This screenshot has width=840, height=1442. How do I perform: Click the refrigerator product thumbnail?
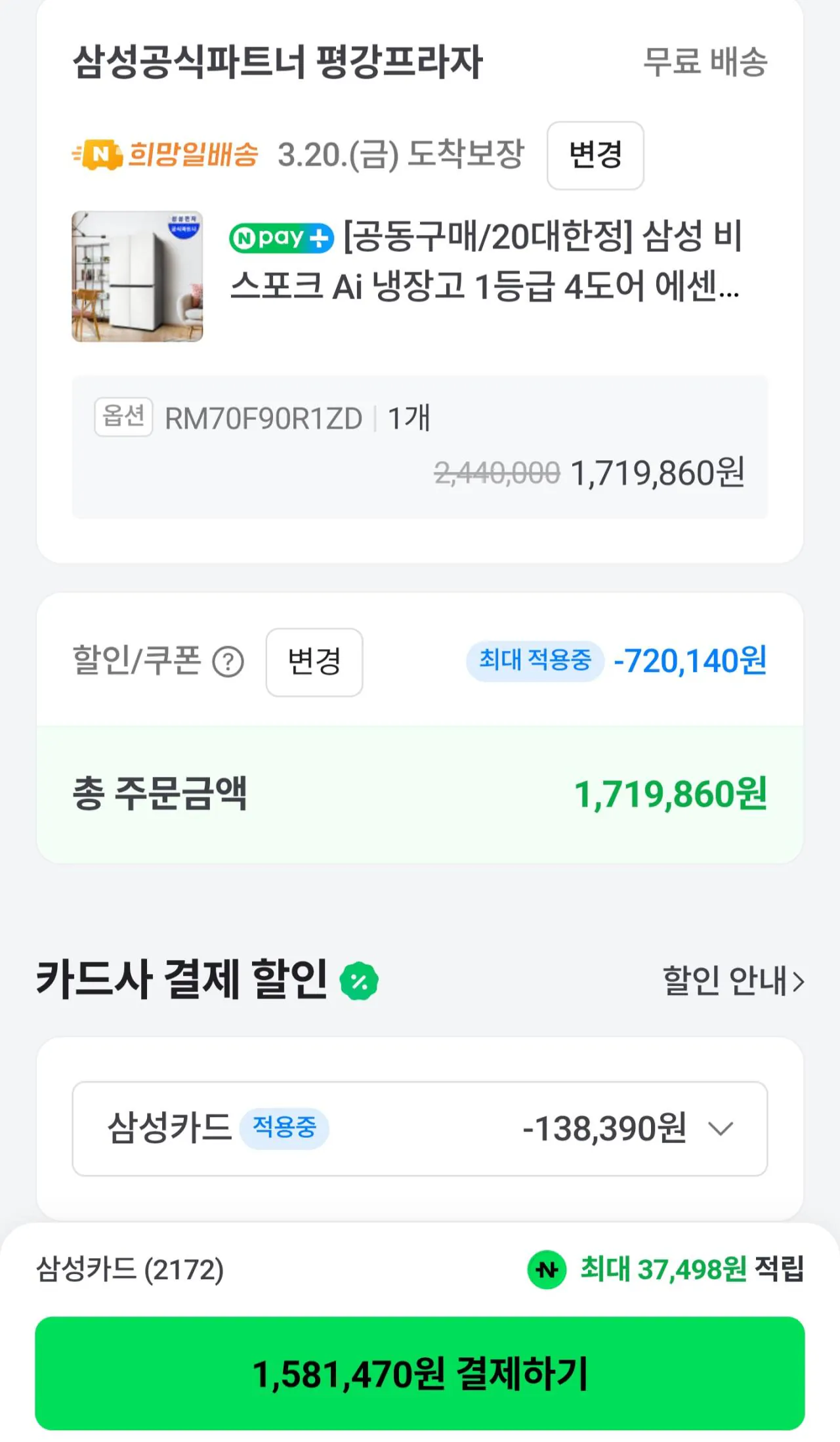click(x=136, y=277)
